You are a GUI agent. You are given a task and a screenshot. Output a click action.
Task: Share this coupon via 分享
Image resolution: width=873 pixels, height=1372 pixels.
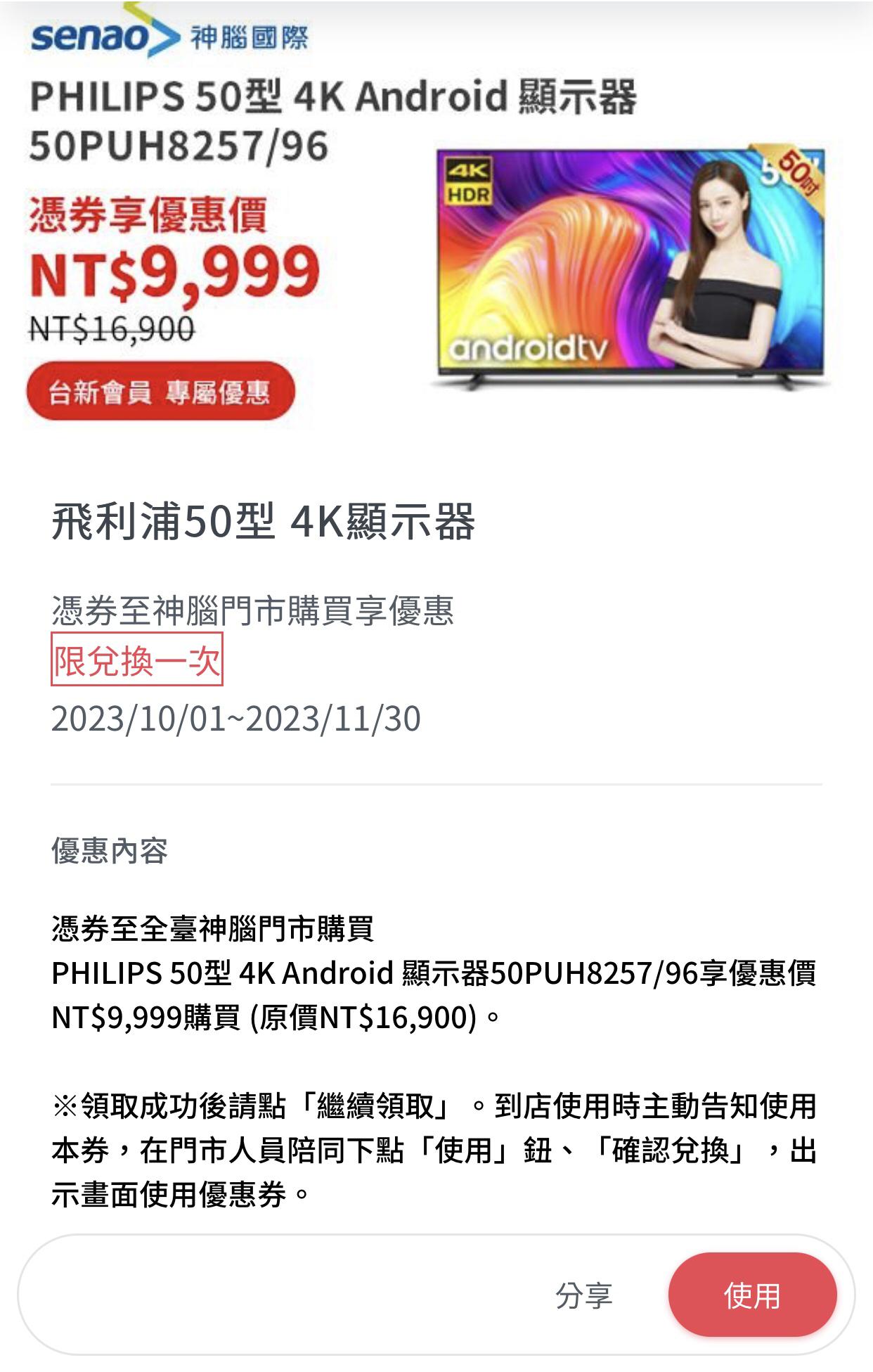point(583,1295)
